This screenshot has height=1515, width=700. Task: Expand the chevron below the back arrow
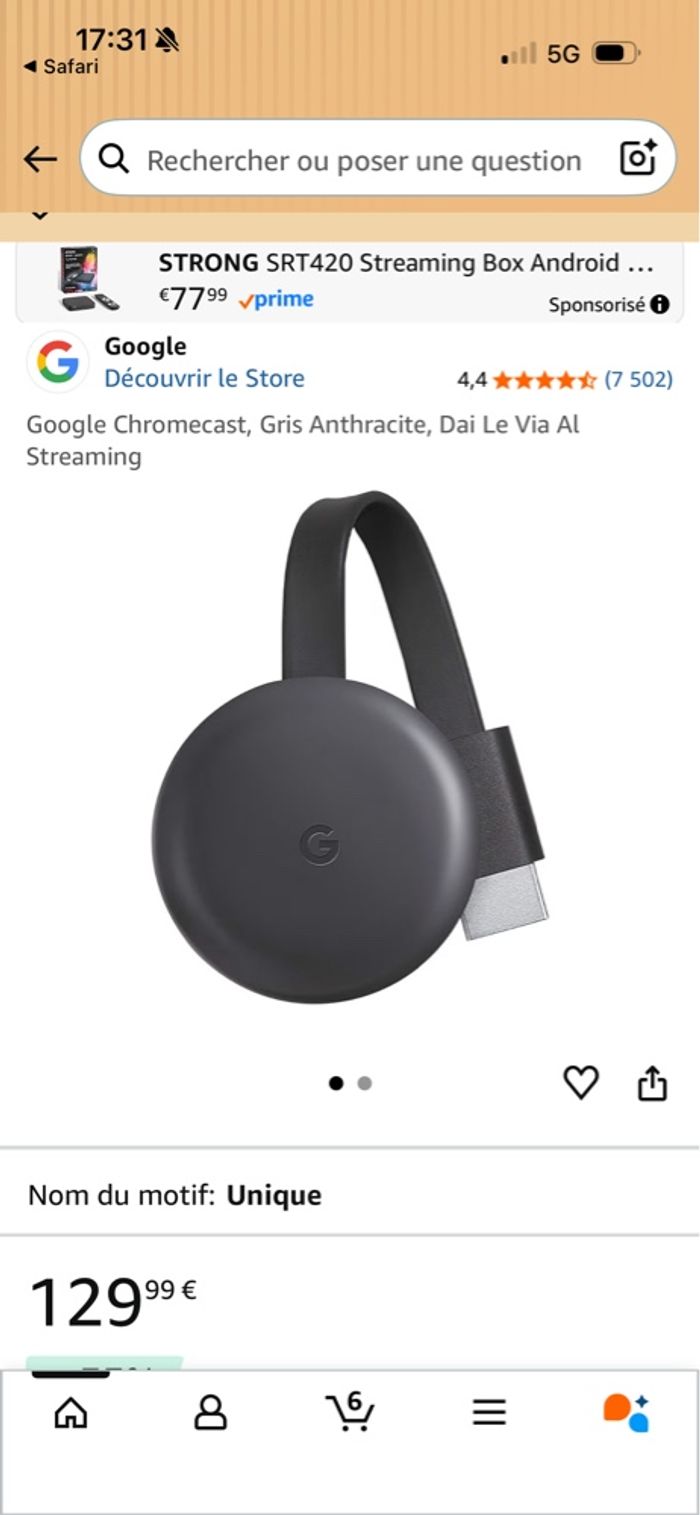(x=40, y=214)
